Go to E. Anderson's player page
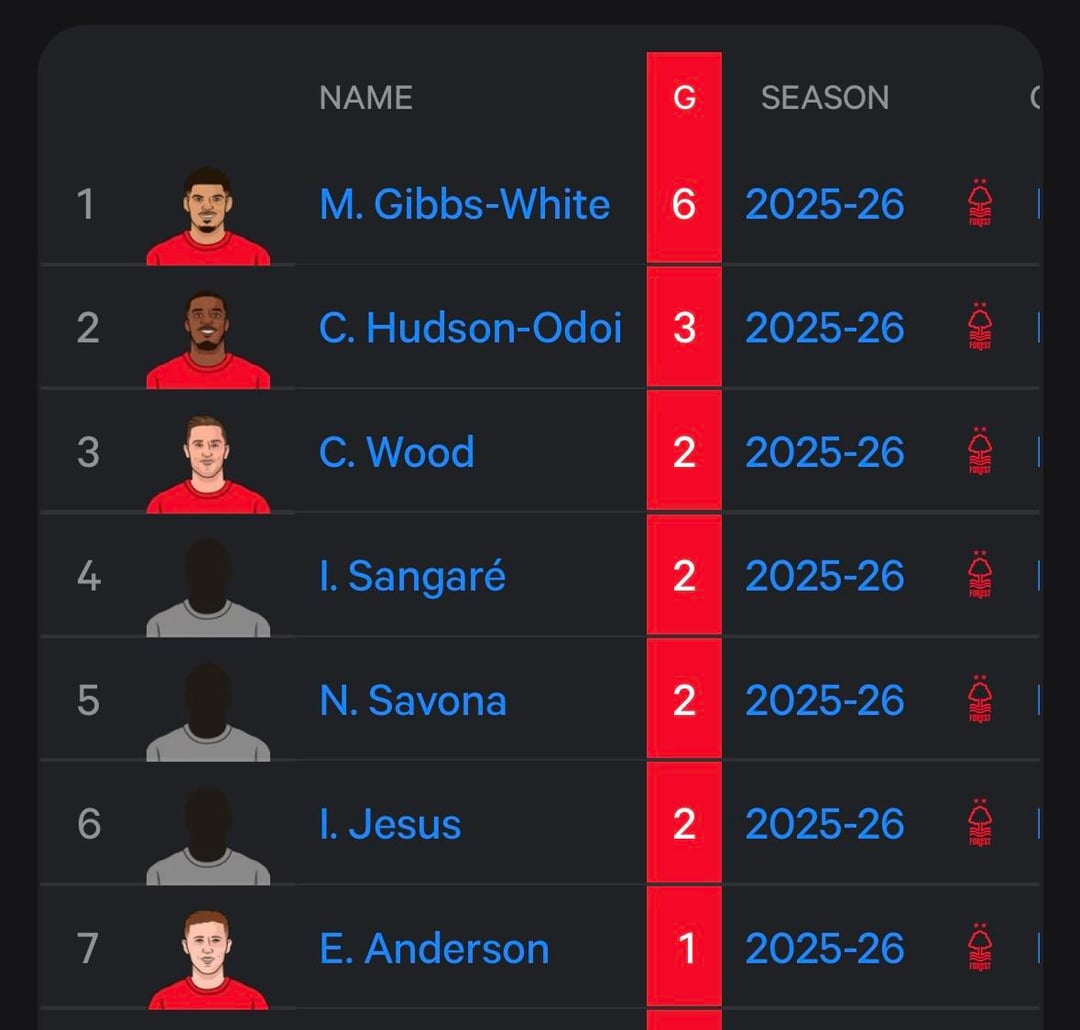The width and height of the screenshot is (1080, 1030). pyautogui.click(x=434, y=948)
